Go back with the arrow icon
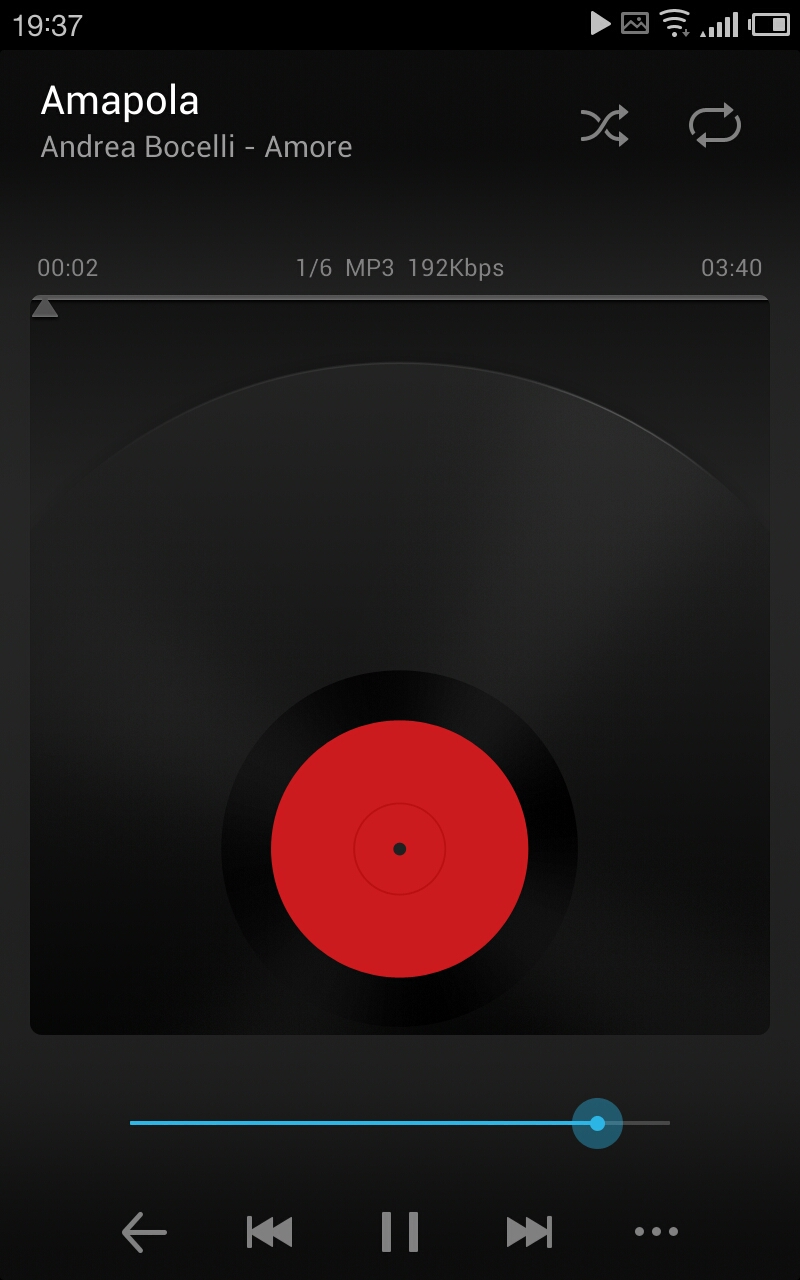 click(144, 1232)
